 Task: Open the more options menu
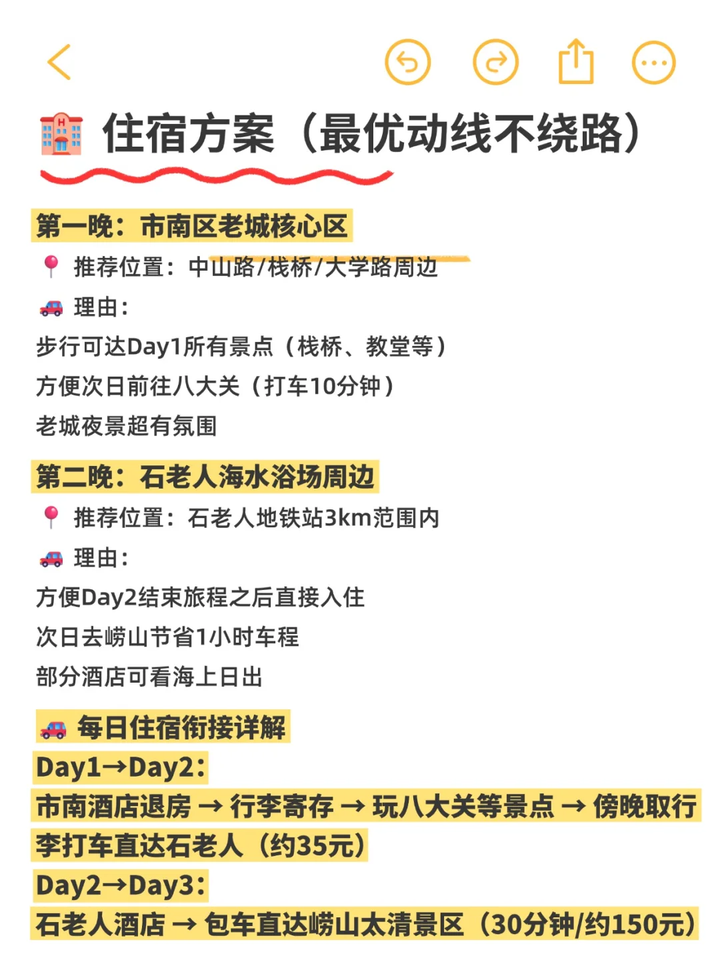(x=656, y=65)
